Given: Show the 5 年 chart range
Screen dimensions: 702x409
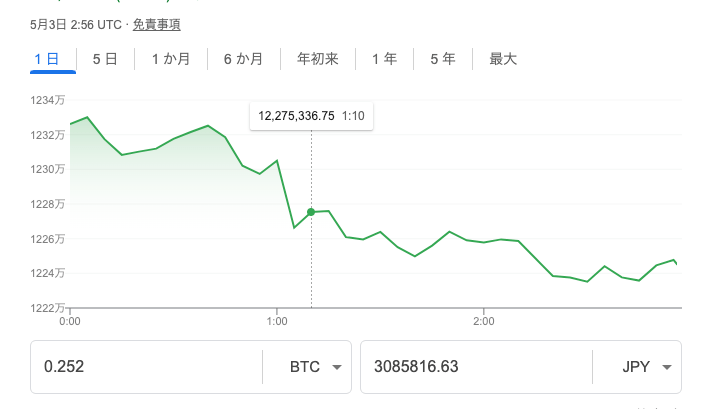Looking at the screenshot, I should coord(443,59).
